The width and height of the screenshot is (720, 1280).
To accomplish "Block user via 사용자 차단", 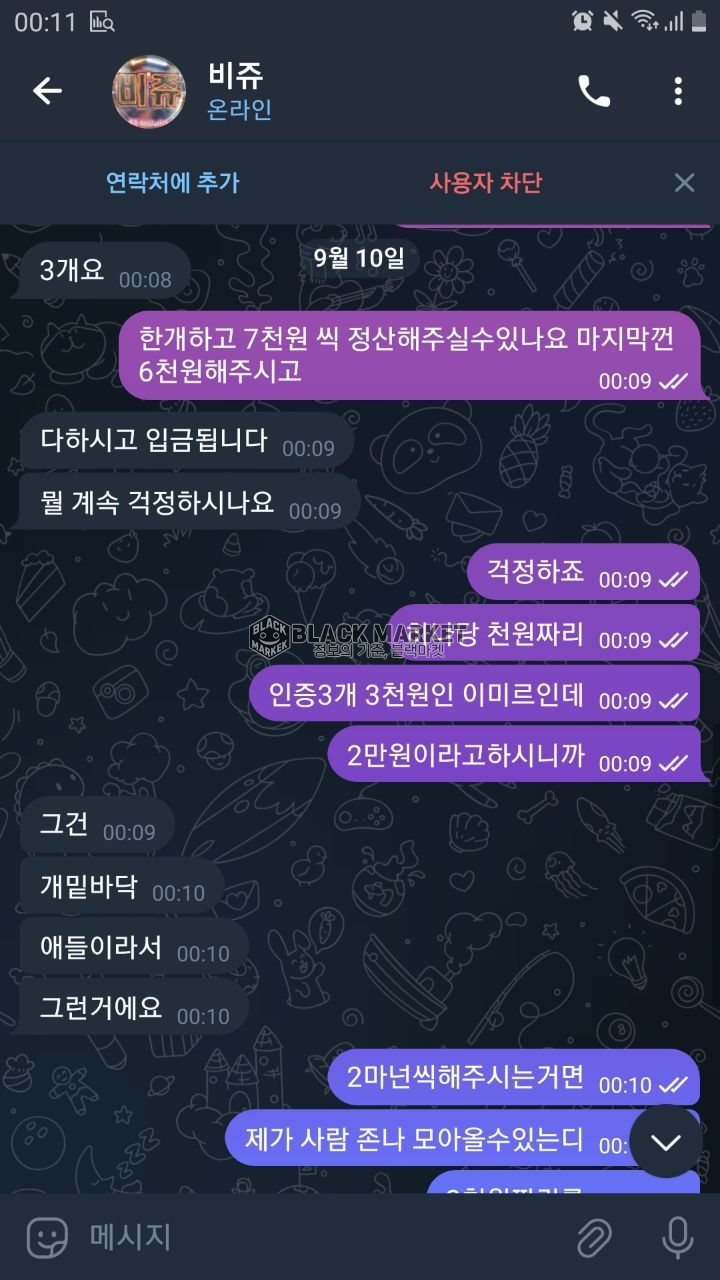I will [x=486, y=182].
